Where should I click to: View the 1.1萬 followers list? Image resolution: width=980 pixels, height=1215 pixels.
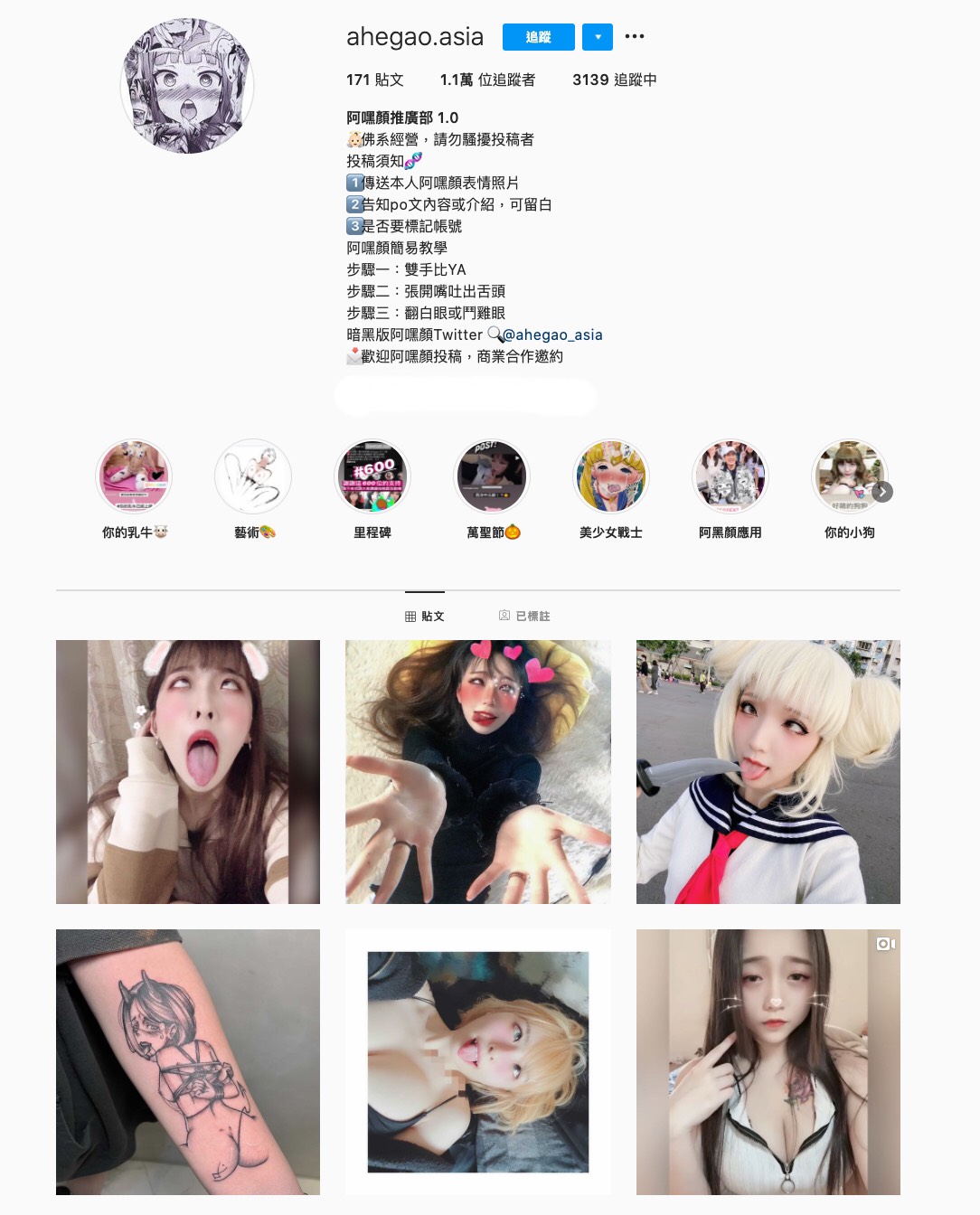(x=486, y=80)
